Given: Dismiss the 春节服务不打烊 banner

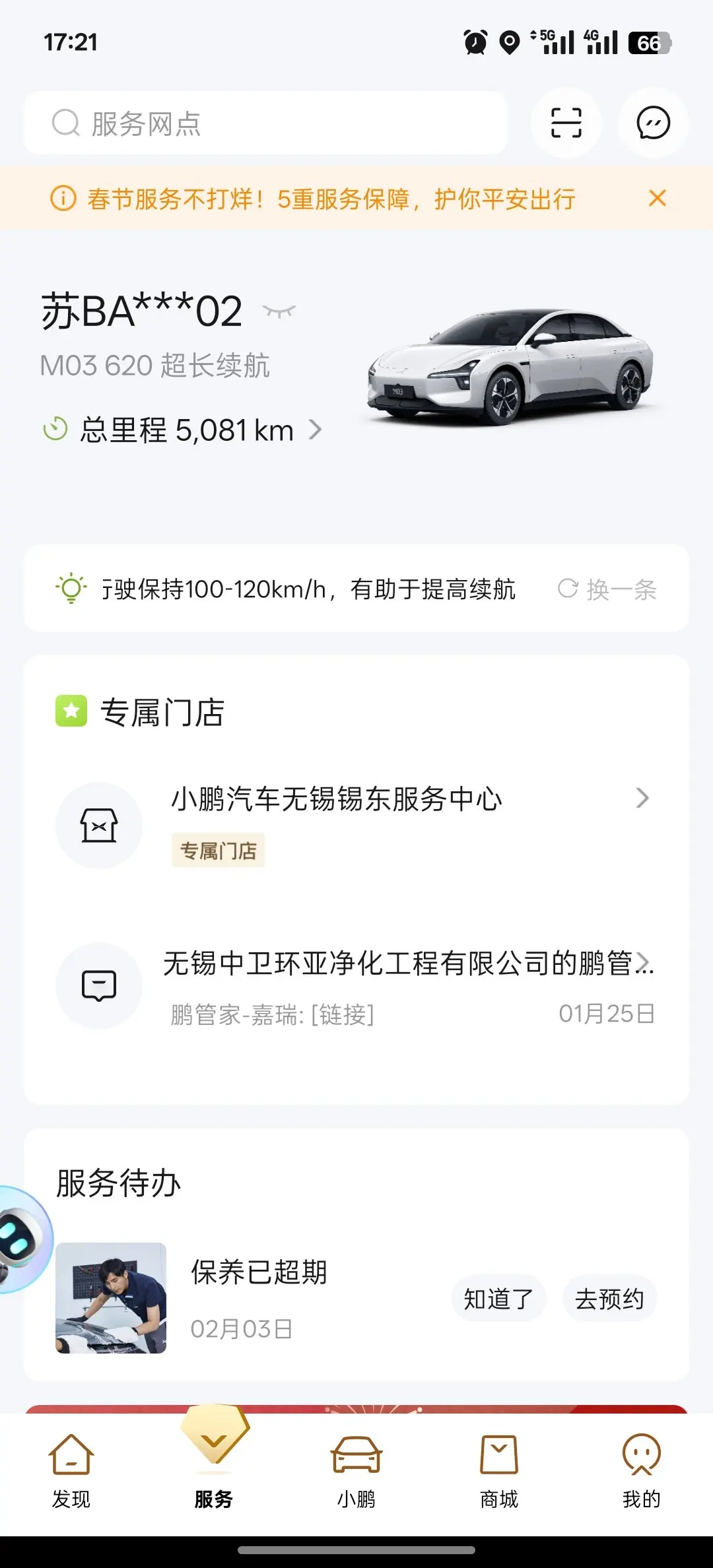Looking at the screenshot, I should point(657,198).
